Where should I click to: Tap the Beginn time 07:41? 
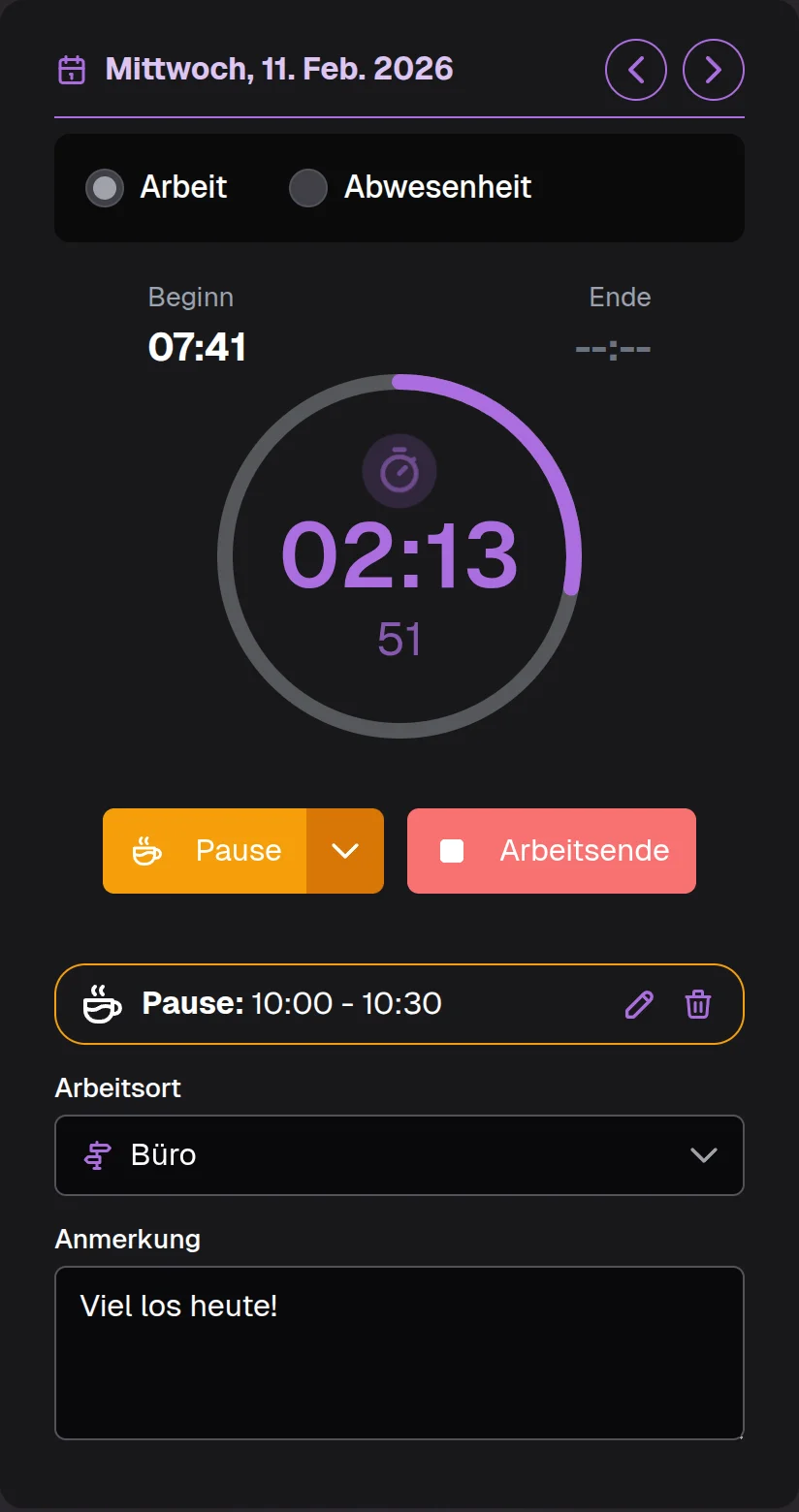197,347
